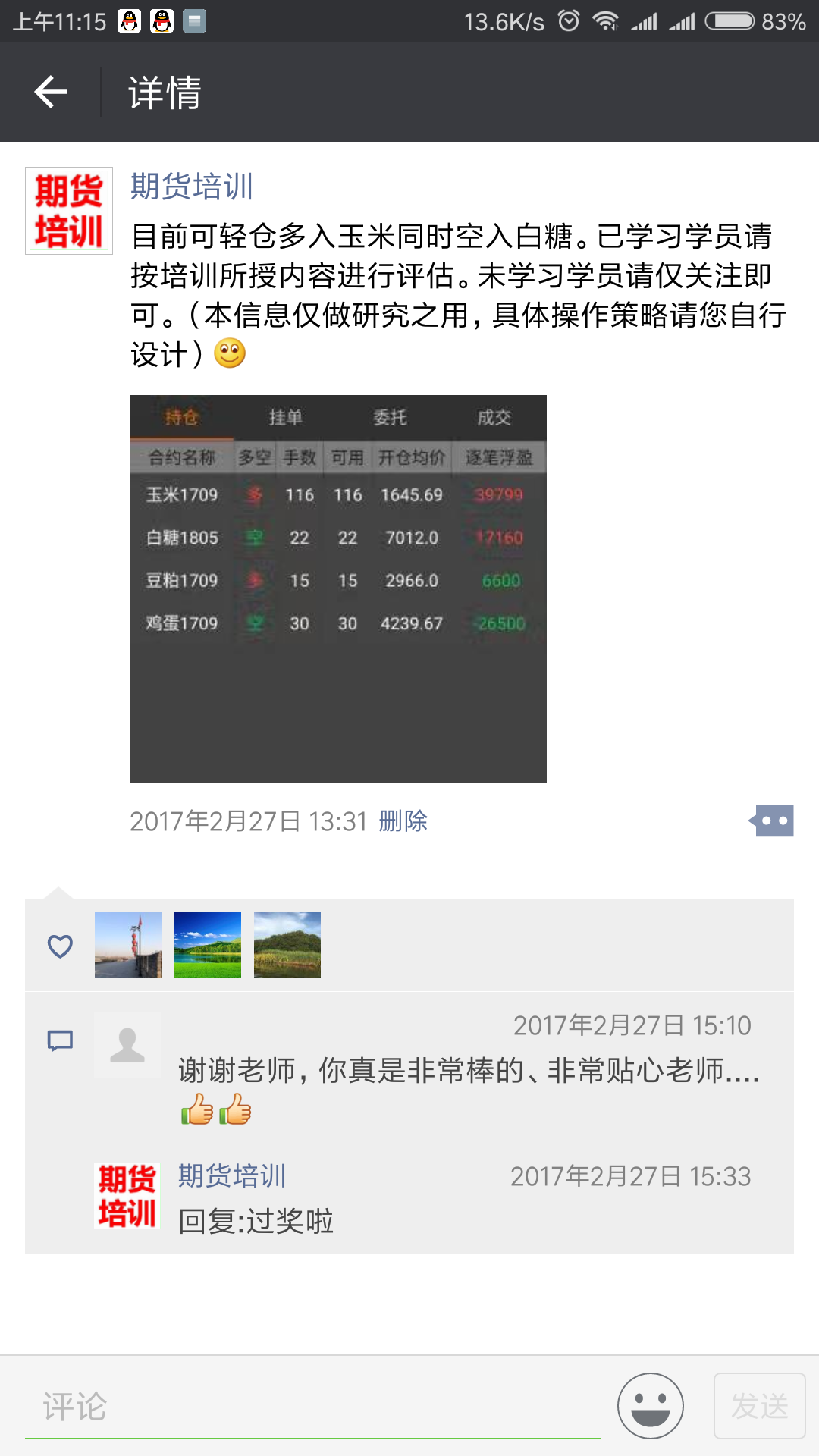
Task: Open the liker with the blue lake avatar
Action: click(208, 945)
